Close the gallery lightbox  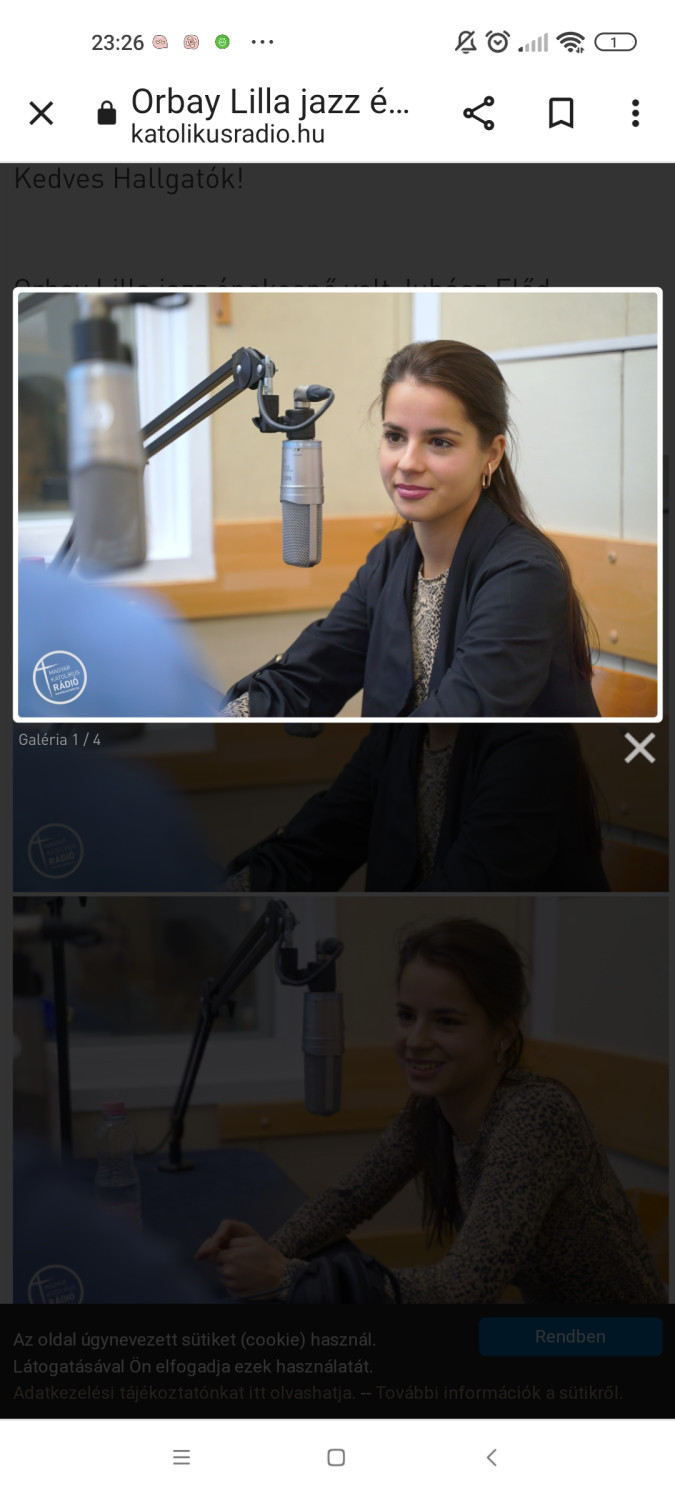click(x=639, y=748)
